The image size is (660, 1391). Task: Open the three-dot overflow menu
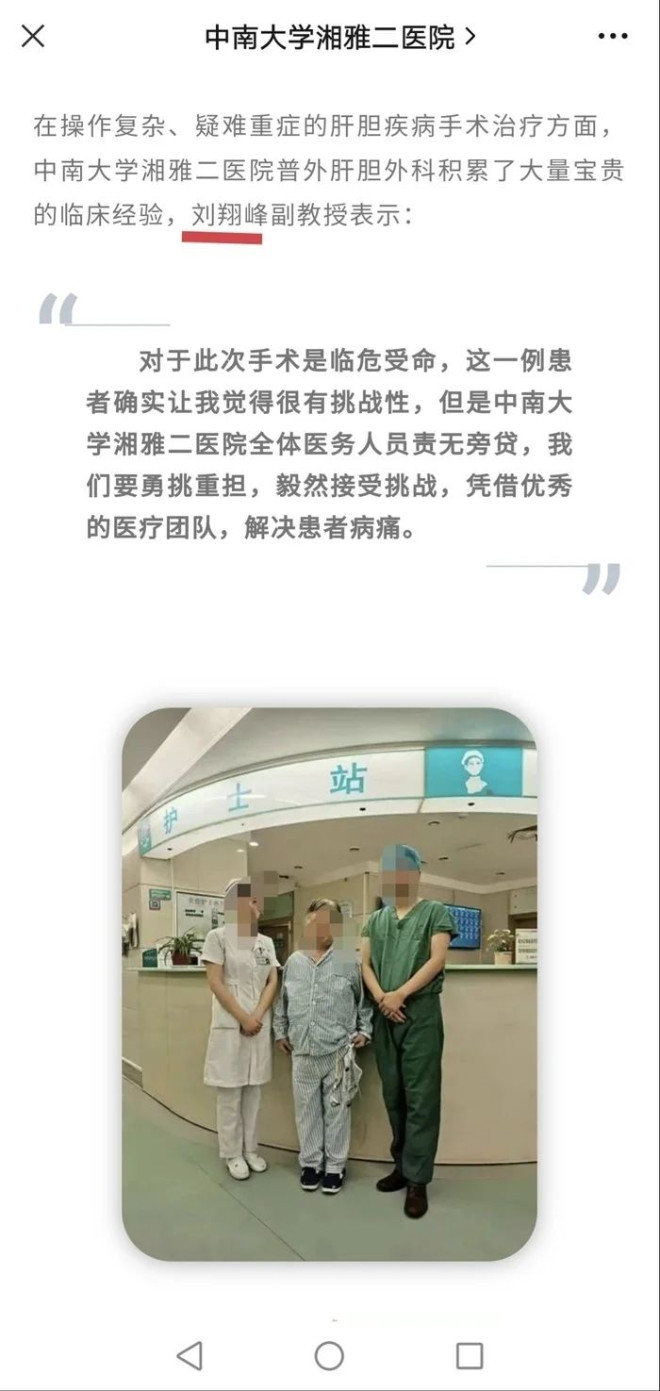coord(612,37)
